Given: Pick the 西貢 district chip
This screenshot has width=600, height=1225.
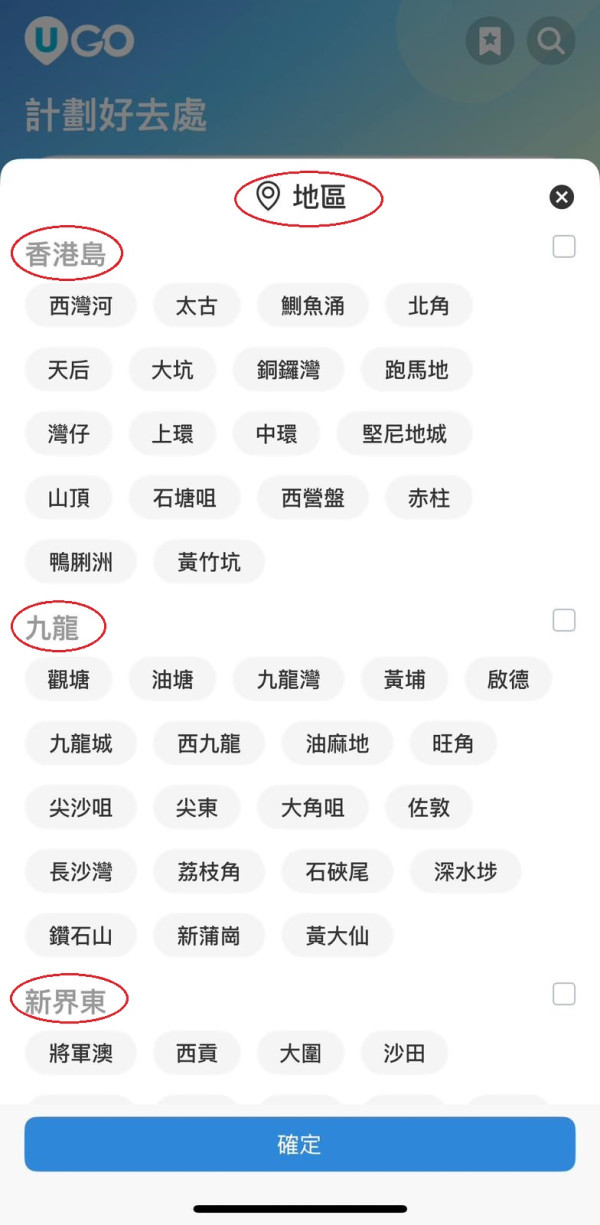Looking at the screenshot, I should click(x=196, y=1053).
